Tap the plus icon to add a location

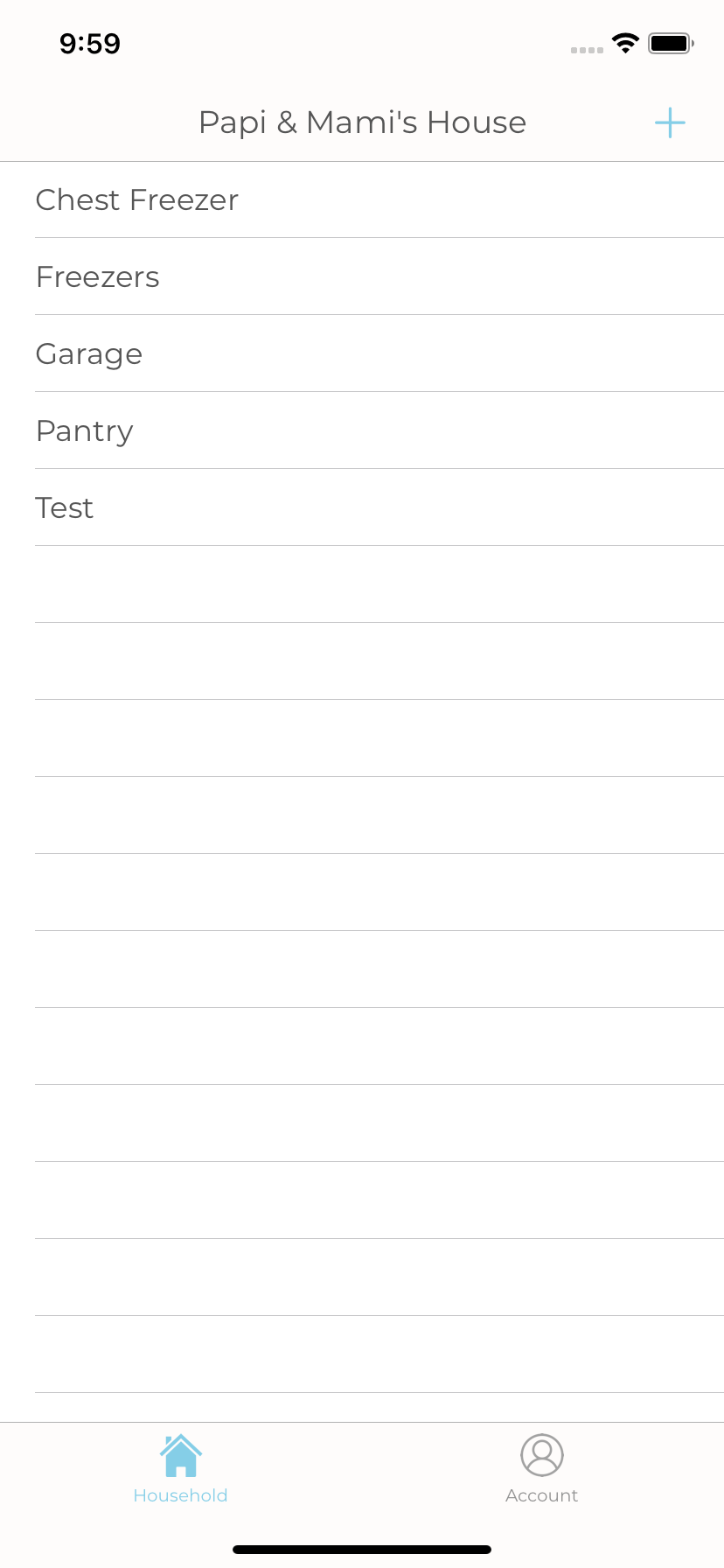click(670, 122)
